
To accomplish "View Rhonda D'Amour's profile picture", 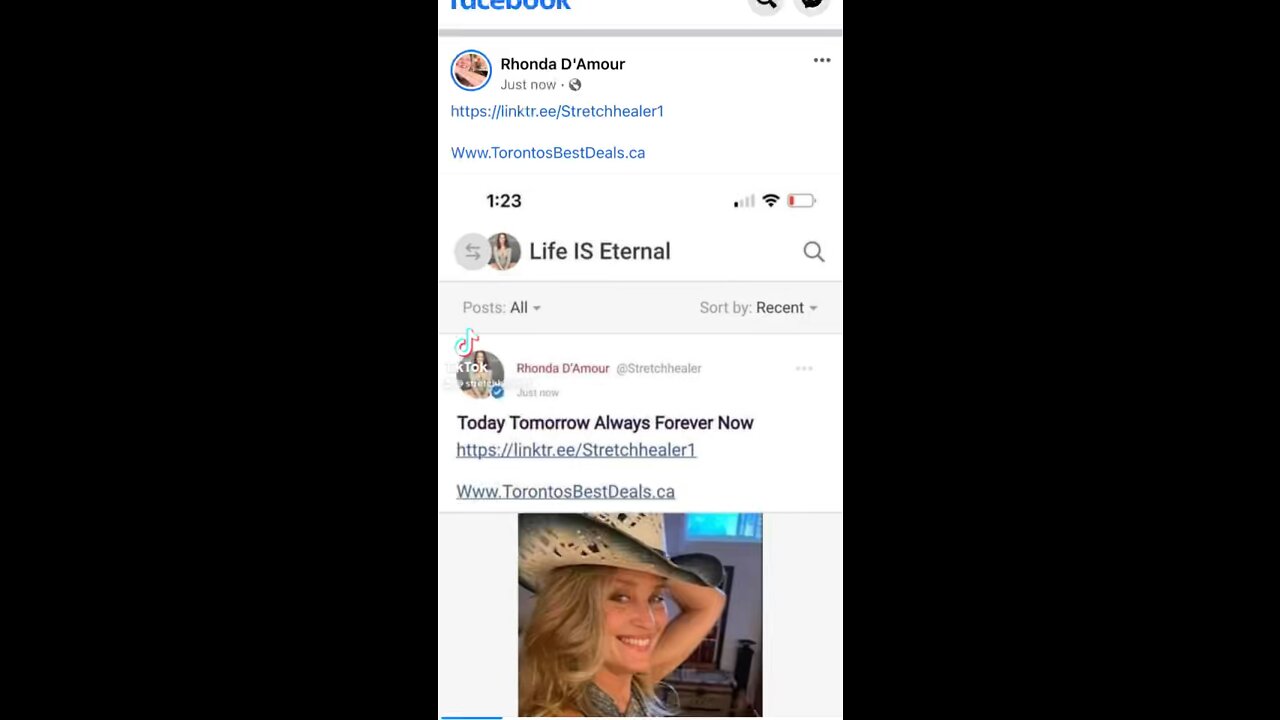I will pos(471,71).
